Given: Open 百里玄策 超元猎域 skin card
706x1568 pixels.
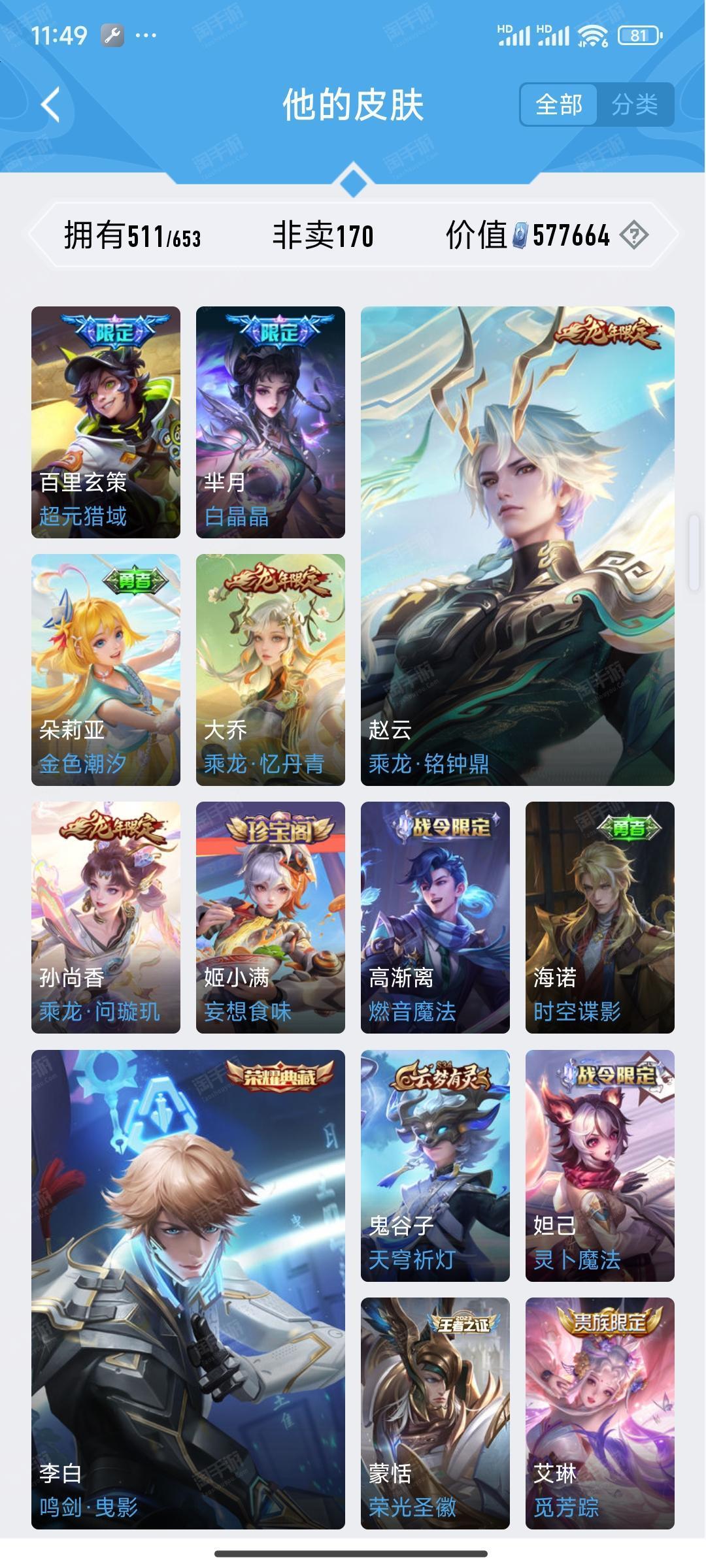Looking at the screenshot, I should [x=106, y=422].
